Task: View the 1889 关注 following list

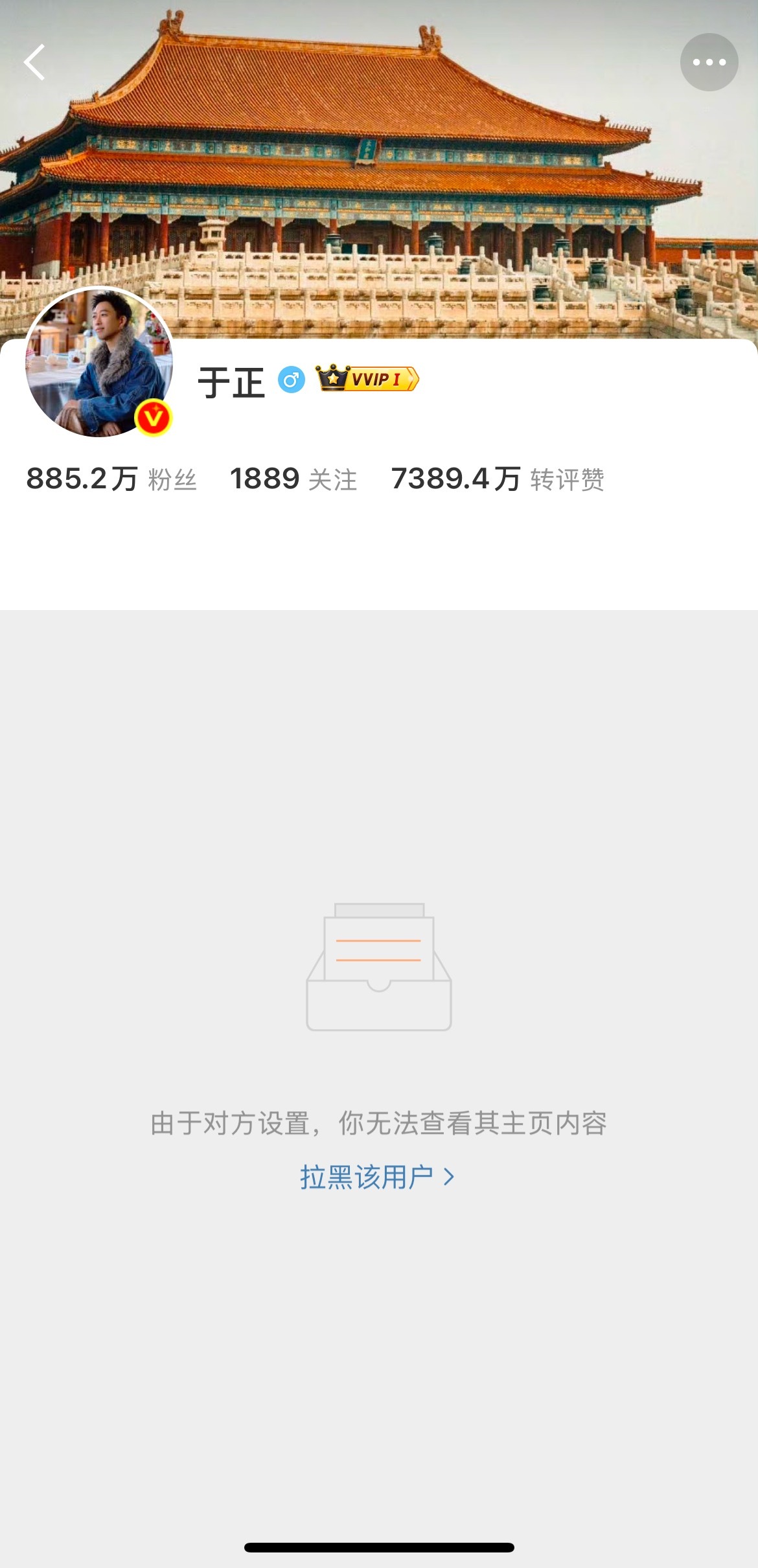Action: [295, 480]
